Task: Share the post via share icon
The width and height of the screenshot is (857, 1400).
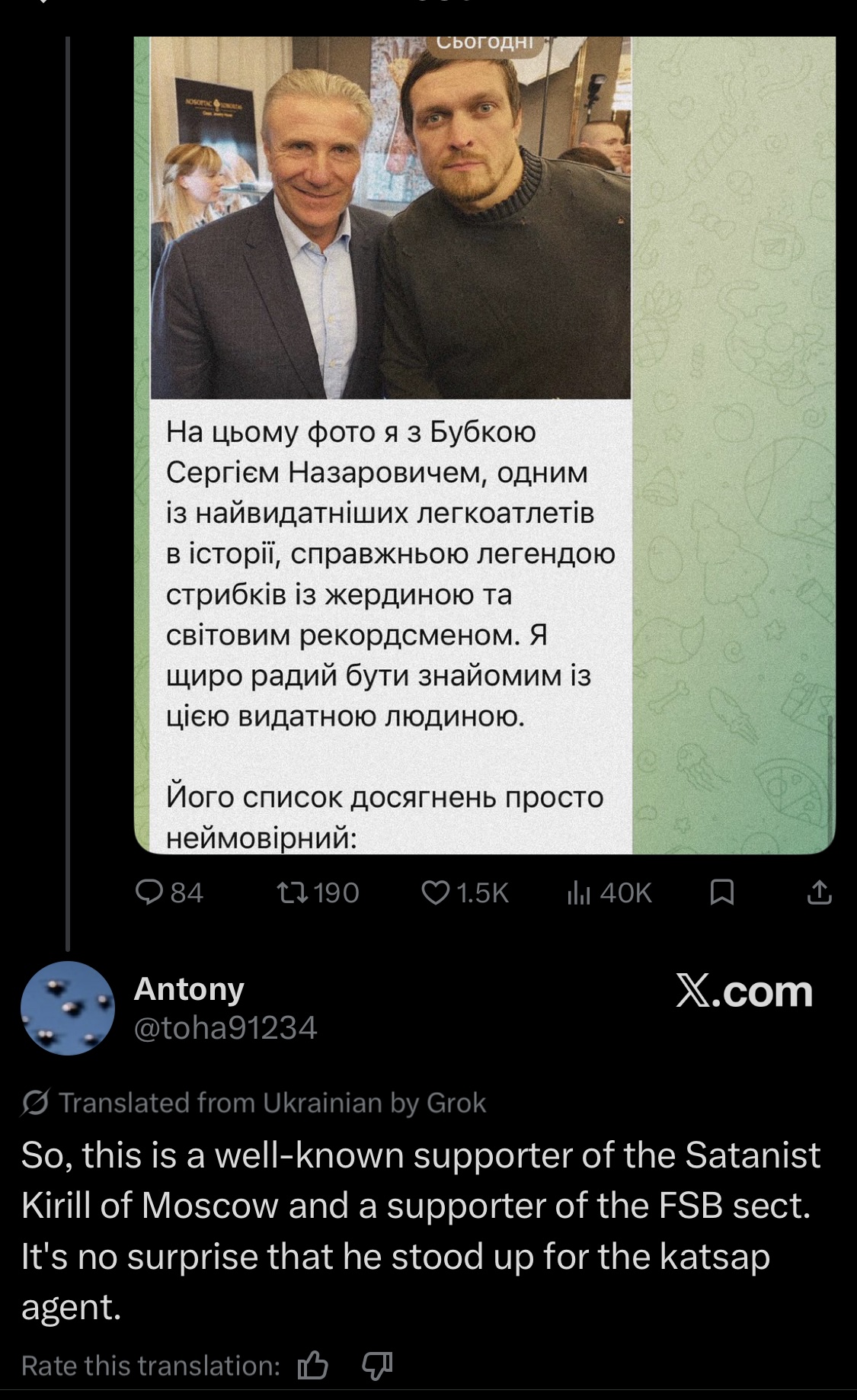Action: (819, 892)
